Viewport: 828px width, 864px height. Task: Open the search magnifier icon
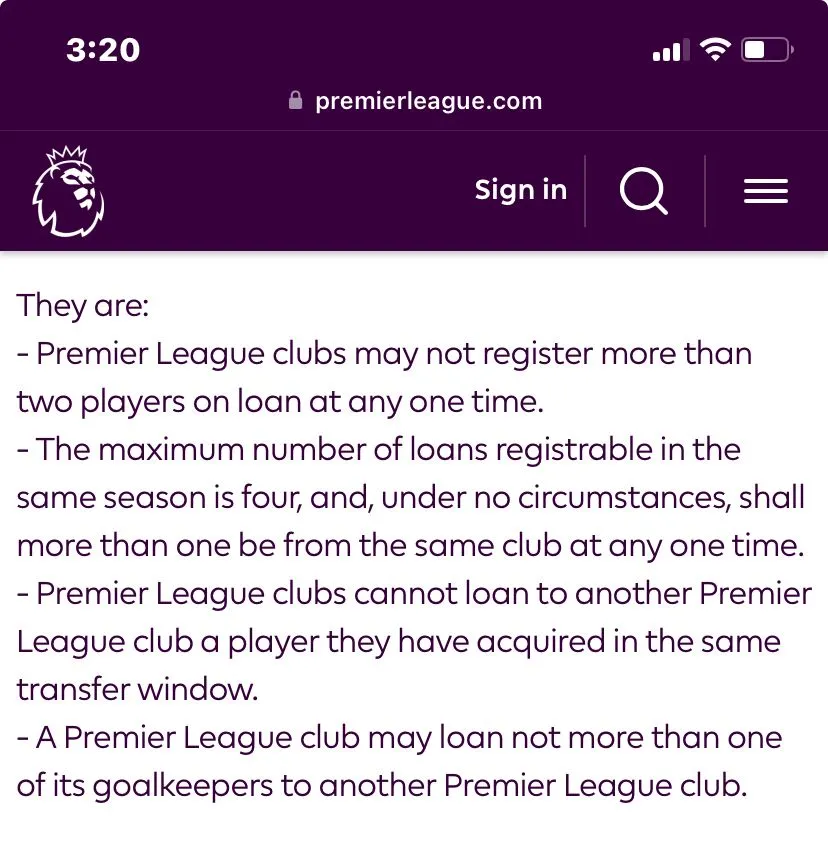click(x=644, y=190)
